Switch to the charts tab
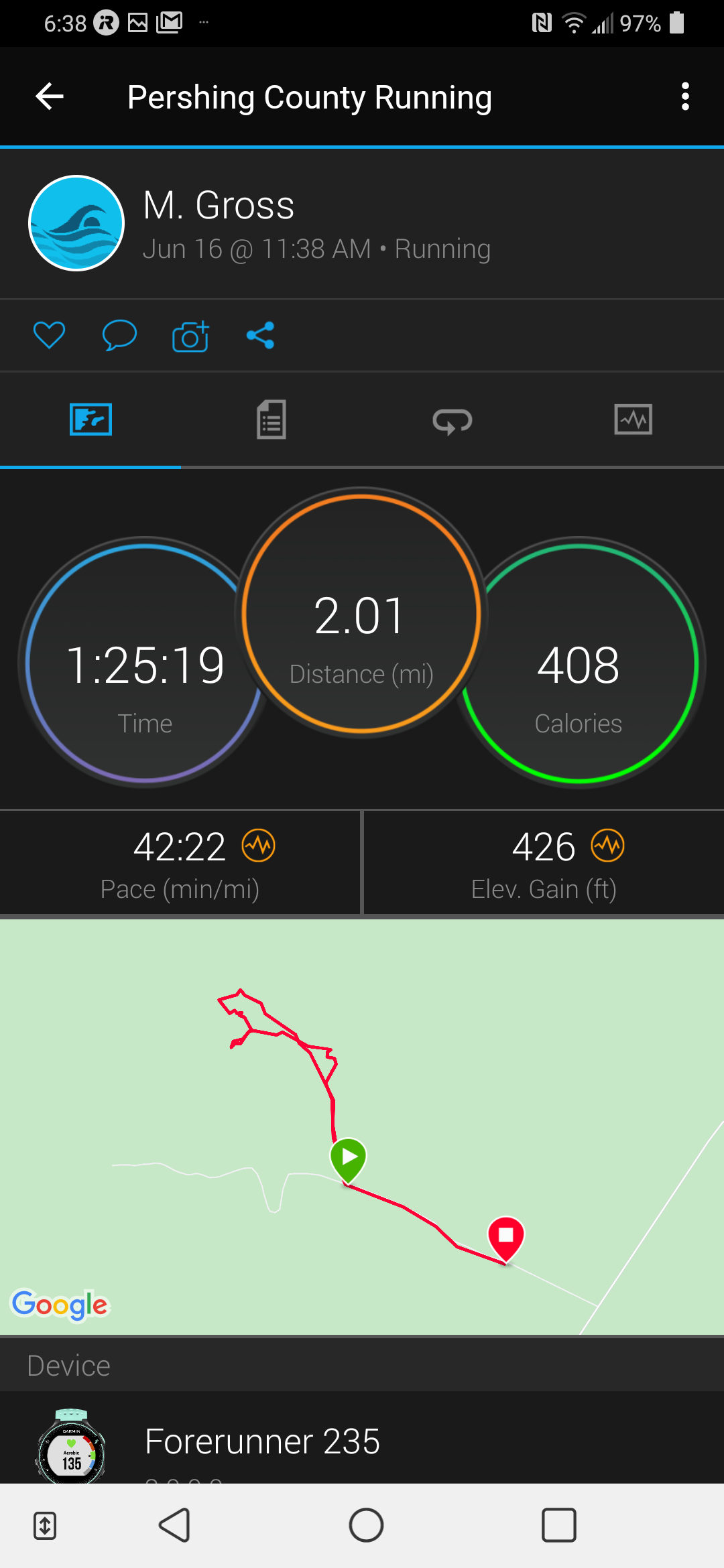 [633, 420]
